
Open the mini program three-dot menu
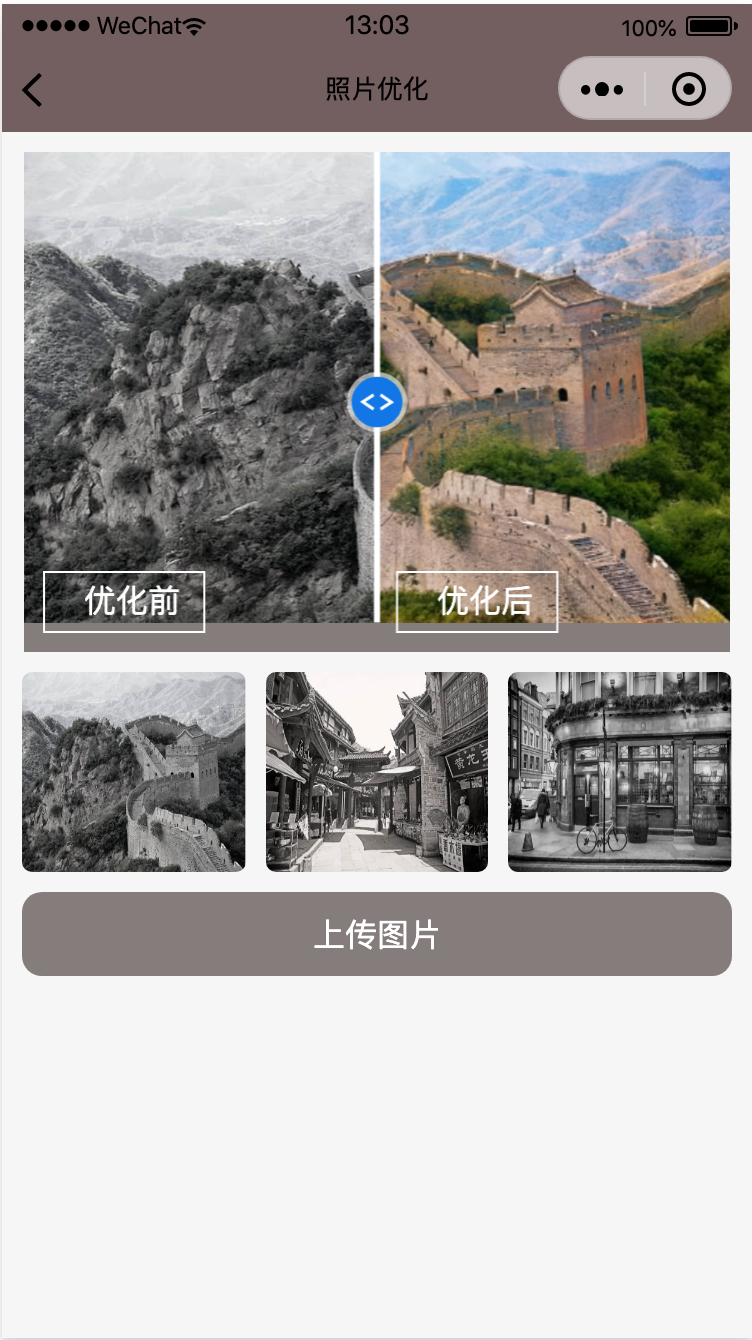coord(602,90)
